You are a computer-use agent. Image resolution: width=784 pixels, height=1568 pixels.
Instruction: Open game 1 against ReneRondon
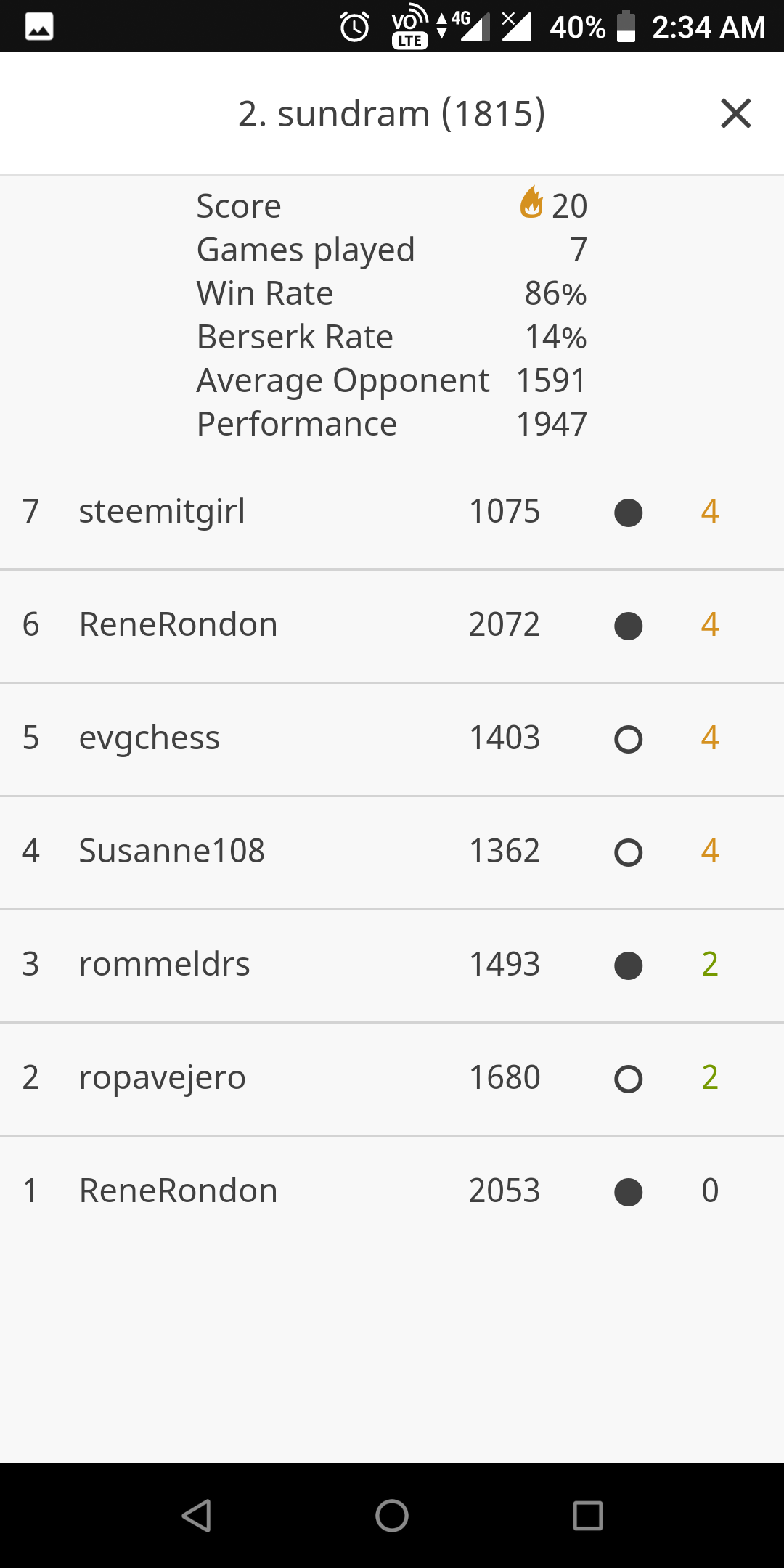click(x=392, y=1191)
